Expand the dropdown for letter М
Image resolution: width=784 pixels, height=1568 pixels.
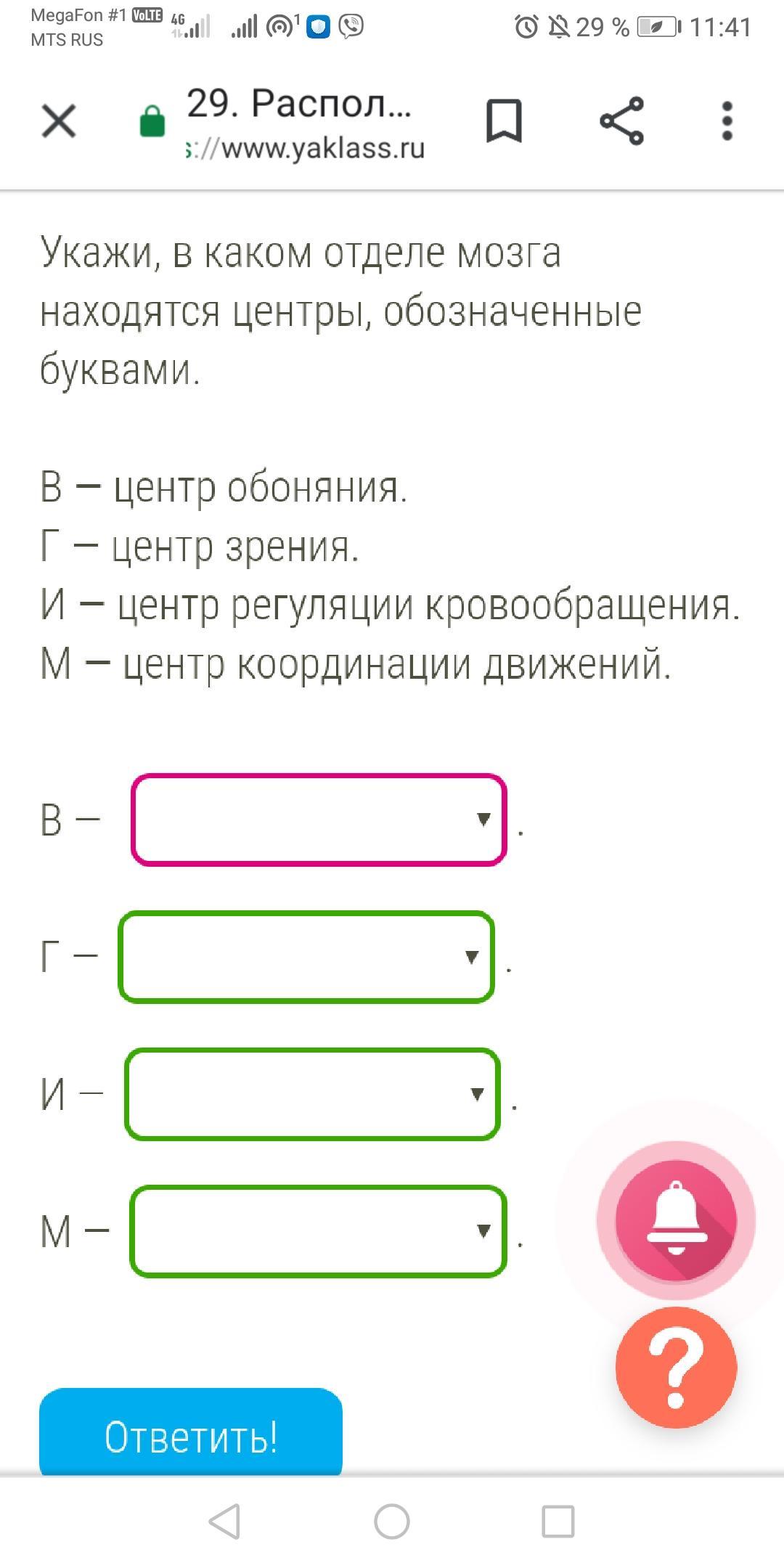[319, 1231]
